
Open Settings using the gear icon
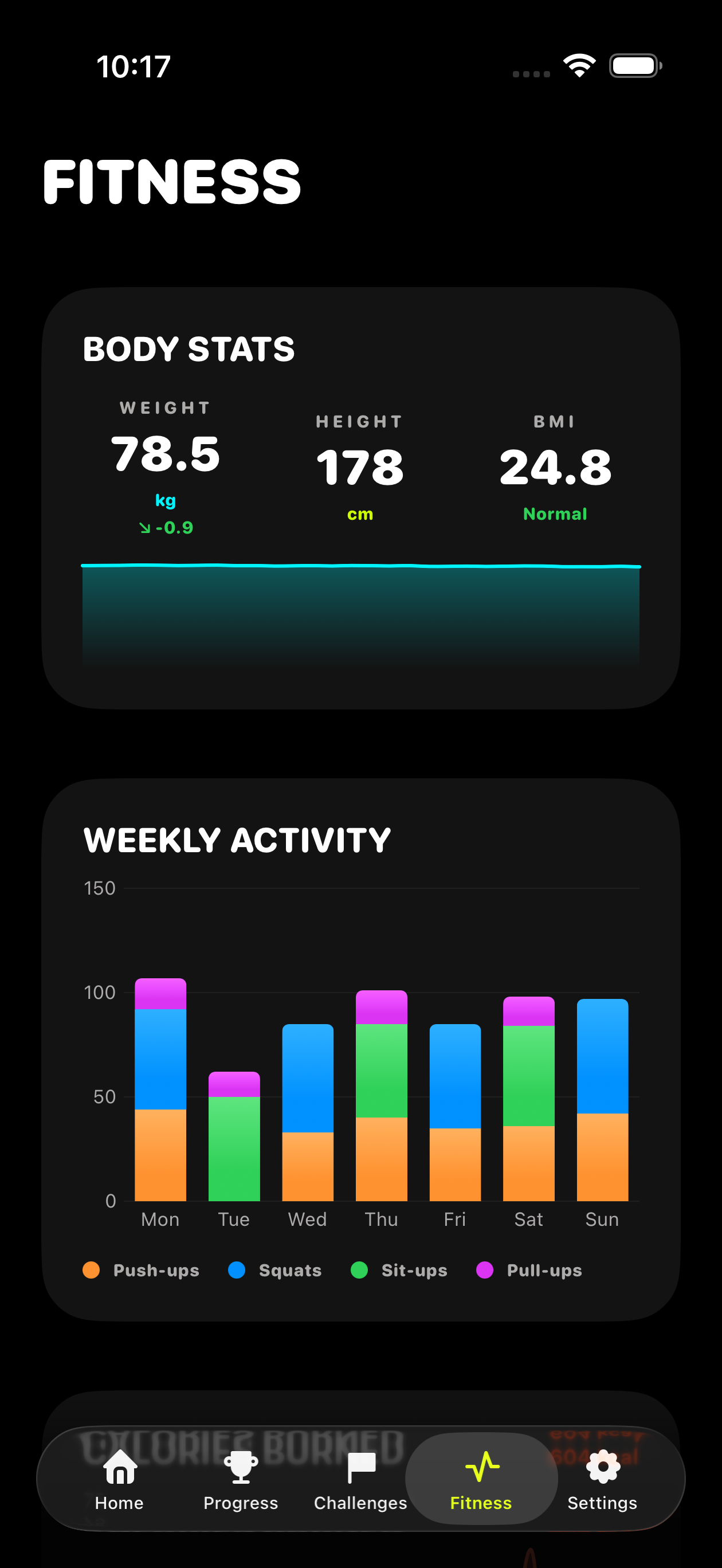point(602,1468)
